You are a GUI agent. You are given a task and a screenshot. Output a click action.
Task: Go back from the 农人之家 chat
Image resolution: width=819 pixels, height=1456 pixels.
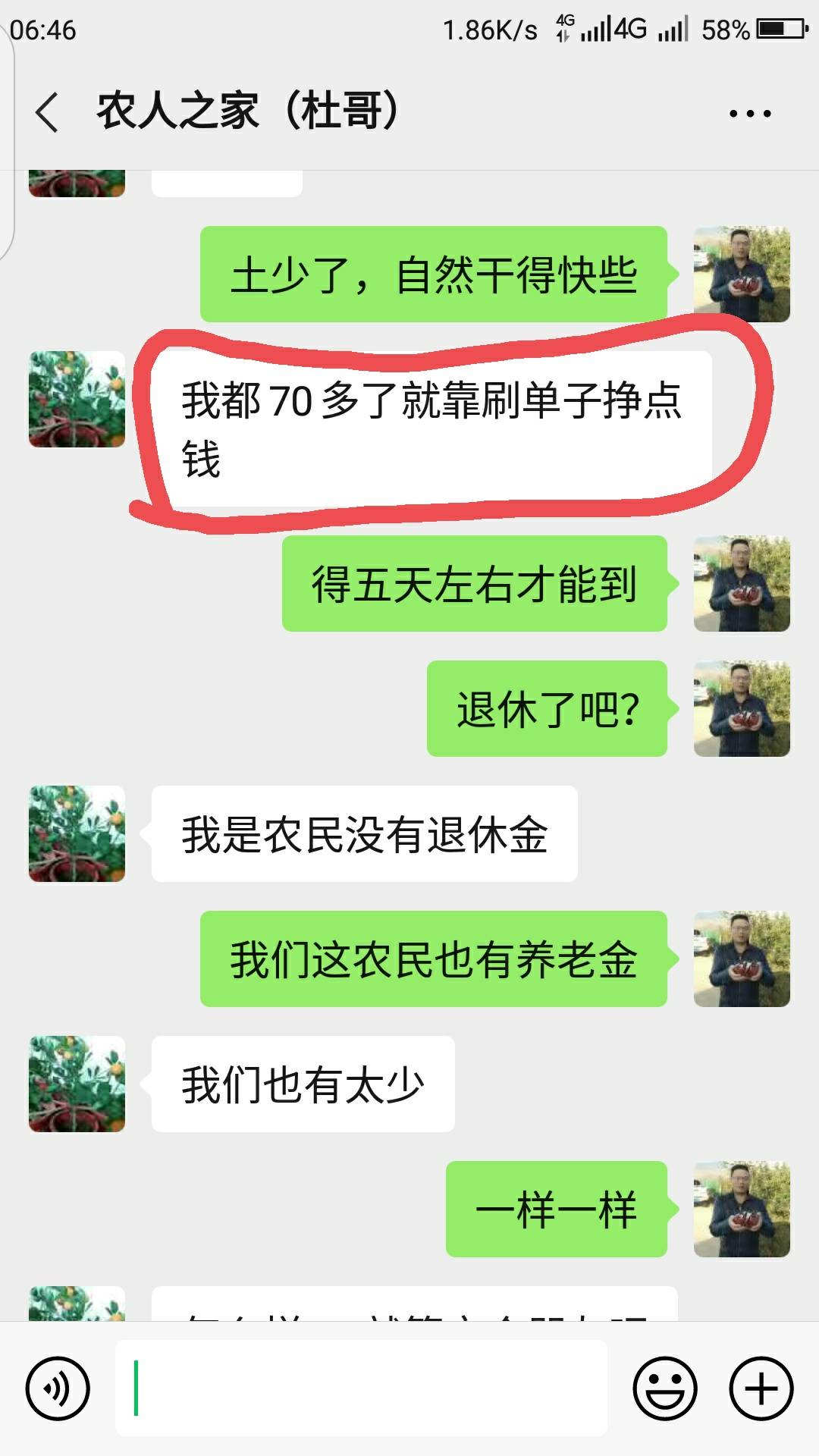[47, 112]
